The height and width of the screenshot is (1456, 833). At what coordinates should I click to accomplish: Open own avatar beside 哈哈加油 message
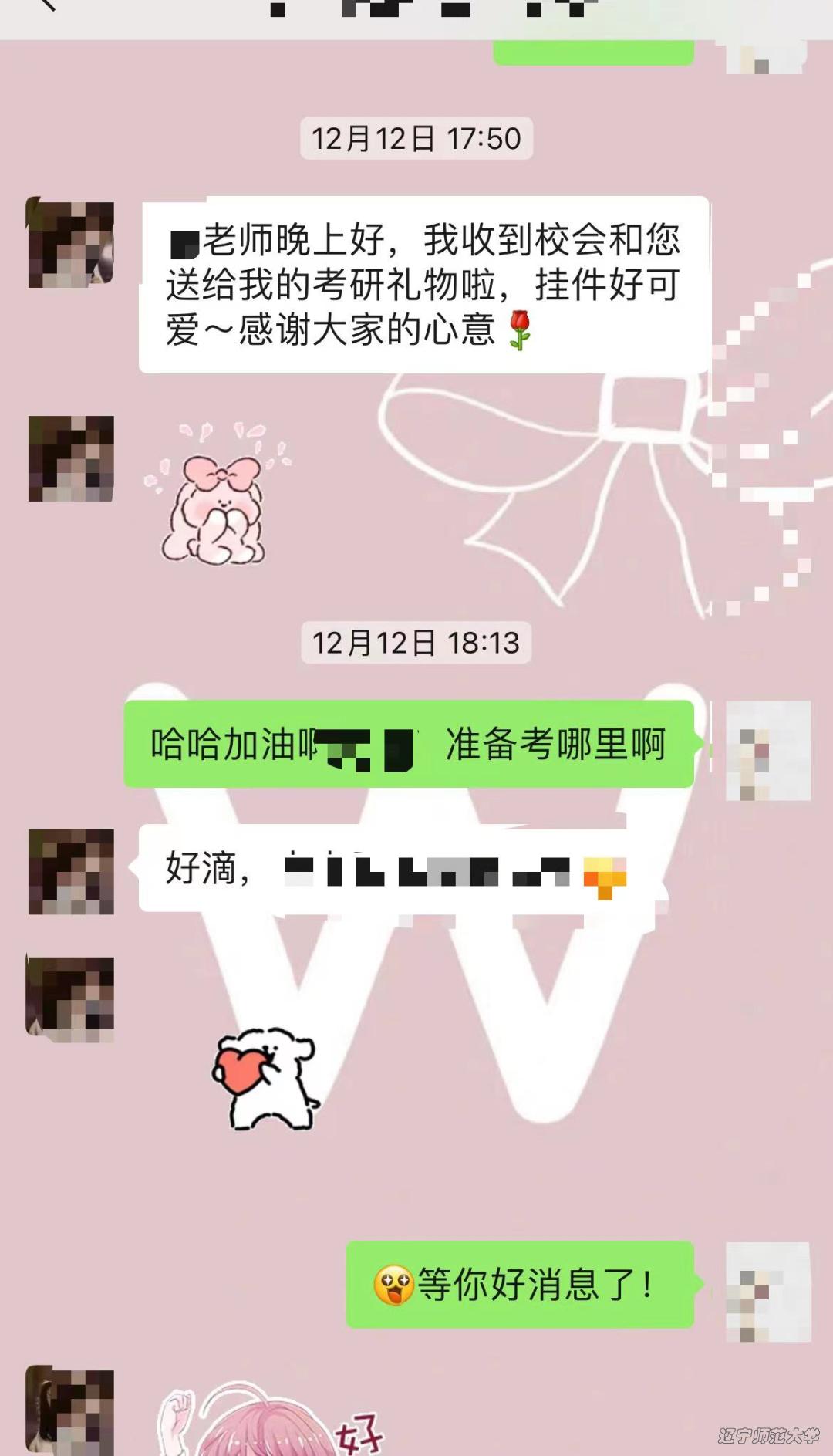tap(767, 750)
